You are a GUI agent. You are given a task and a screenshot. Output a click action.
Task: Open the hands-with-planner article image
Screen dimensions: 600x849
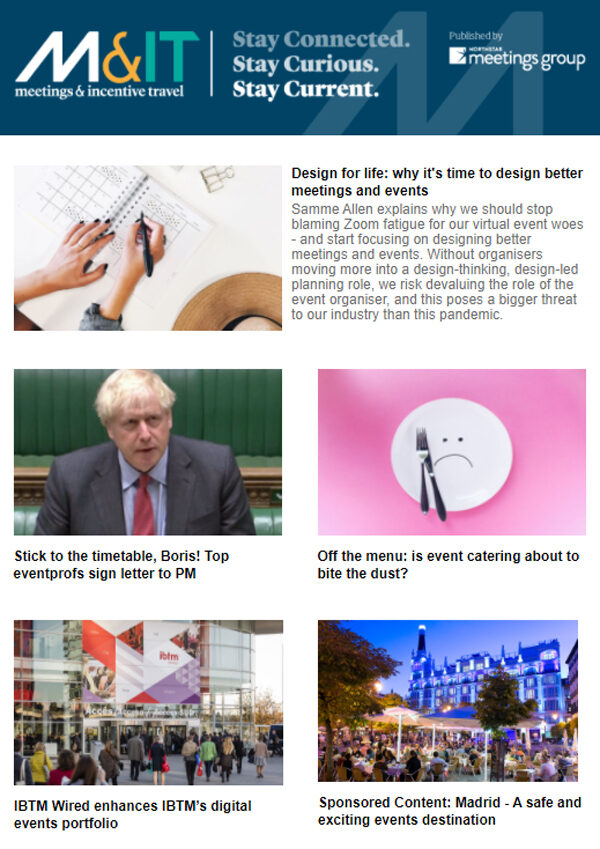[148, 248]
